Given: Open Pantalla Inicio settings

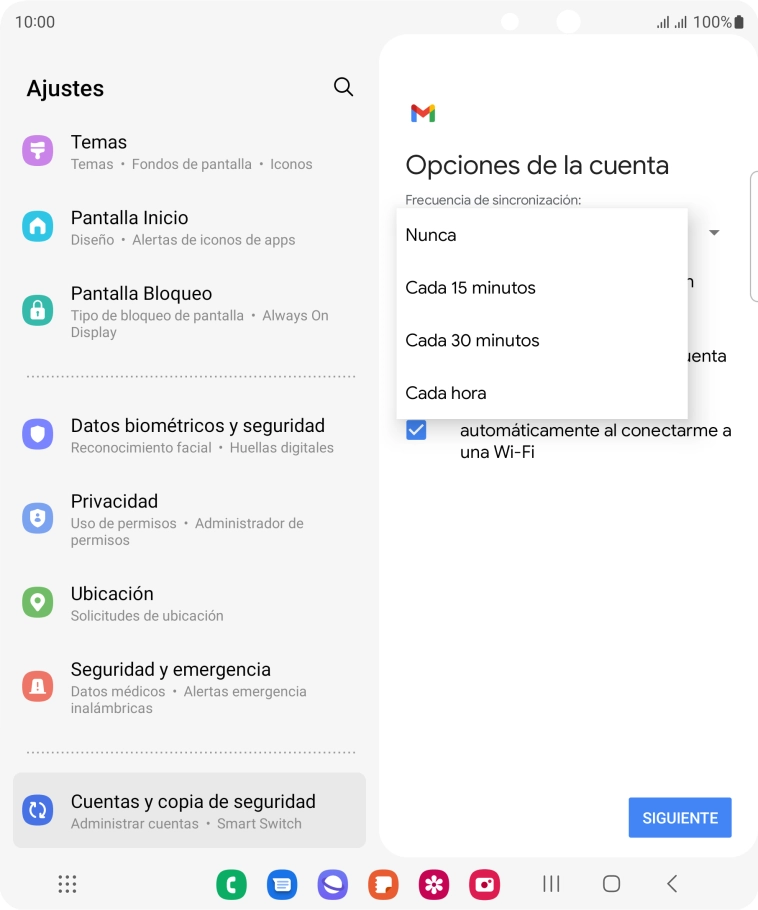Looking at the screenshot, I should pos(189,228).
